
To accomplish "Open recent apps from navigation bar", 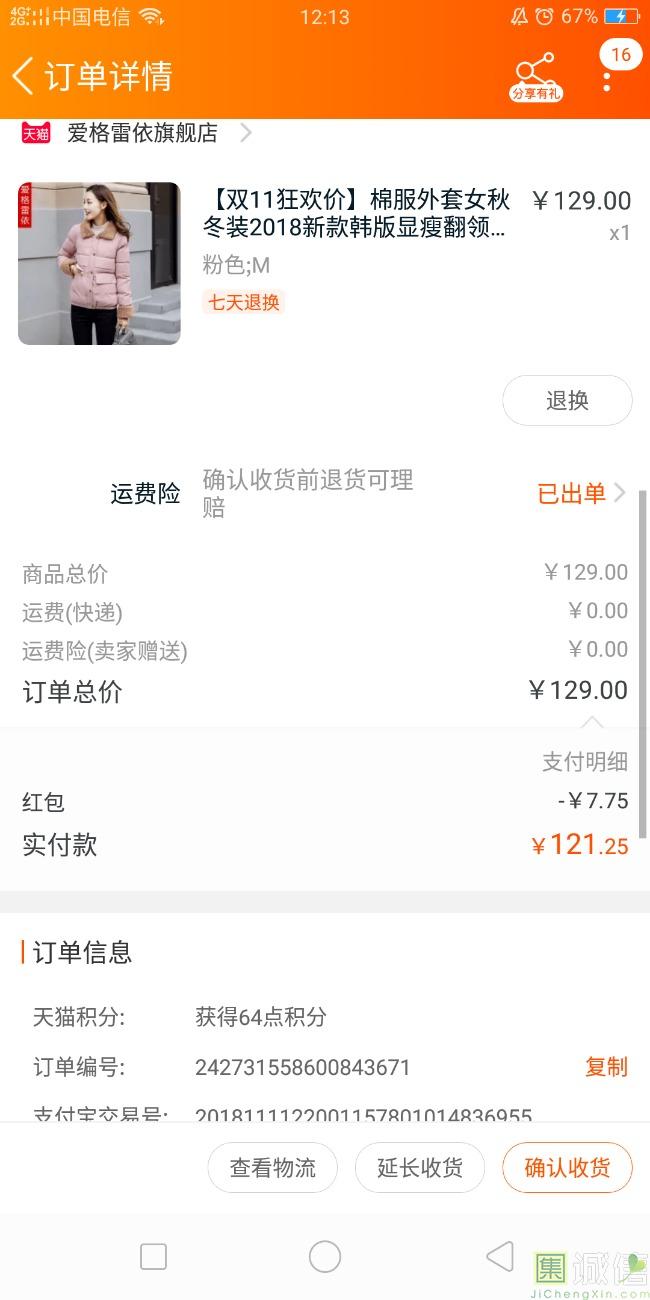I will (x=153, y=1257).
